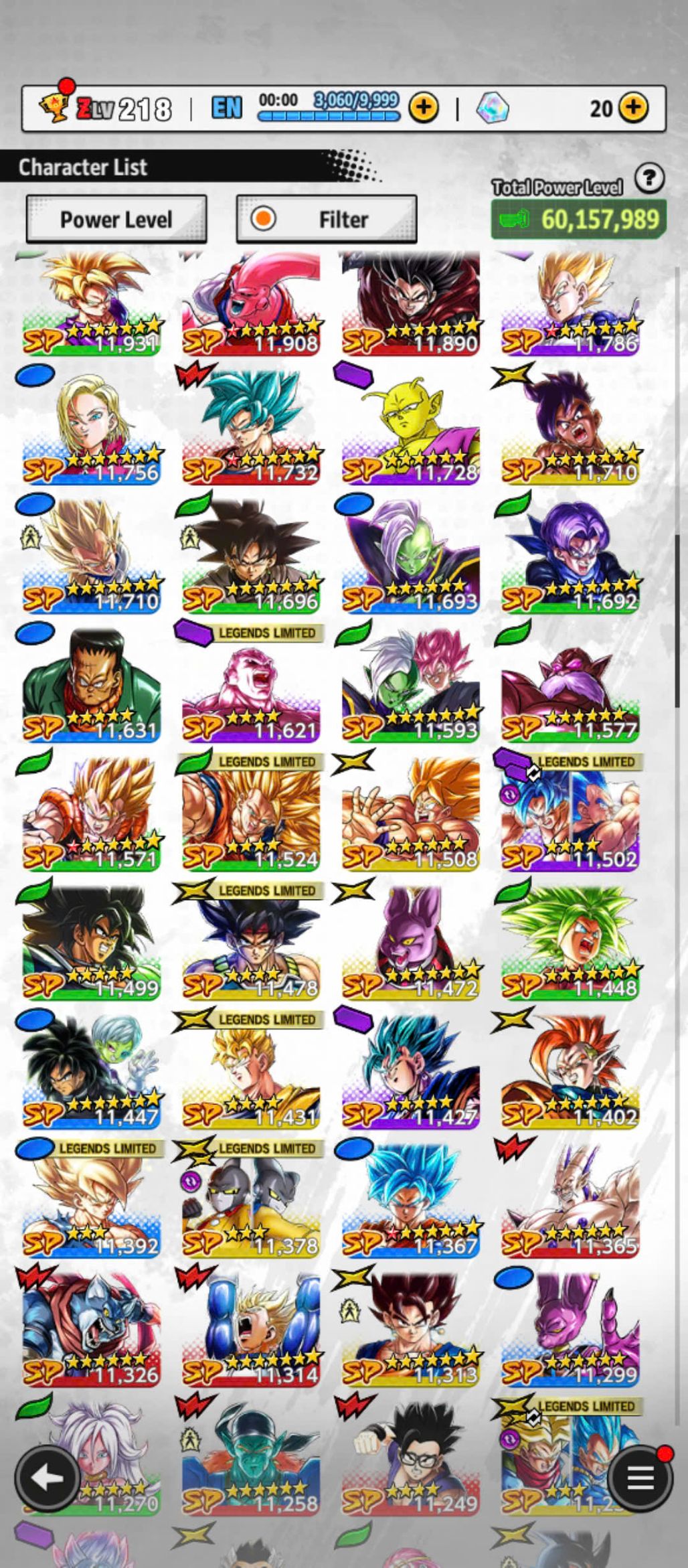This screenshot has width=688, height=1568.
Task: Open the character card showing 11,448
Action: point(570,944)
